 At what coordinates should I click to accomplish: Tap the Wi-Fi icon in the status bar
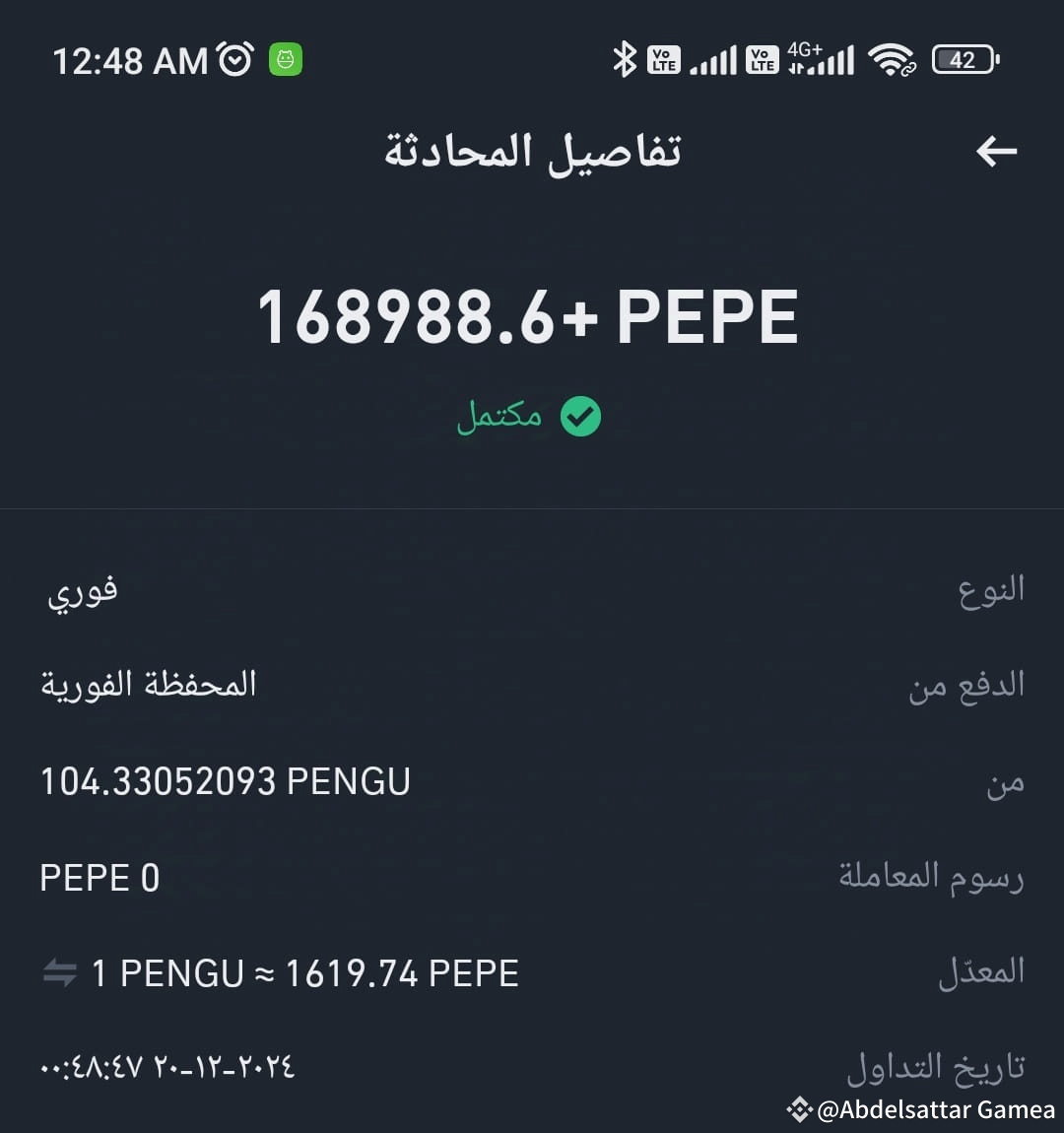click(892, 59)
